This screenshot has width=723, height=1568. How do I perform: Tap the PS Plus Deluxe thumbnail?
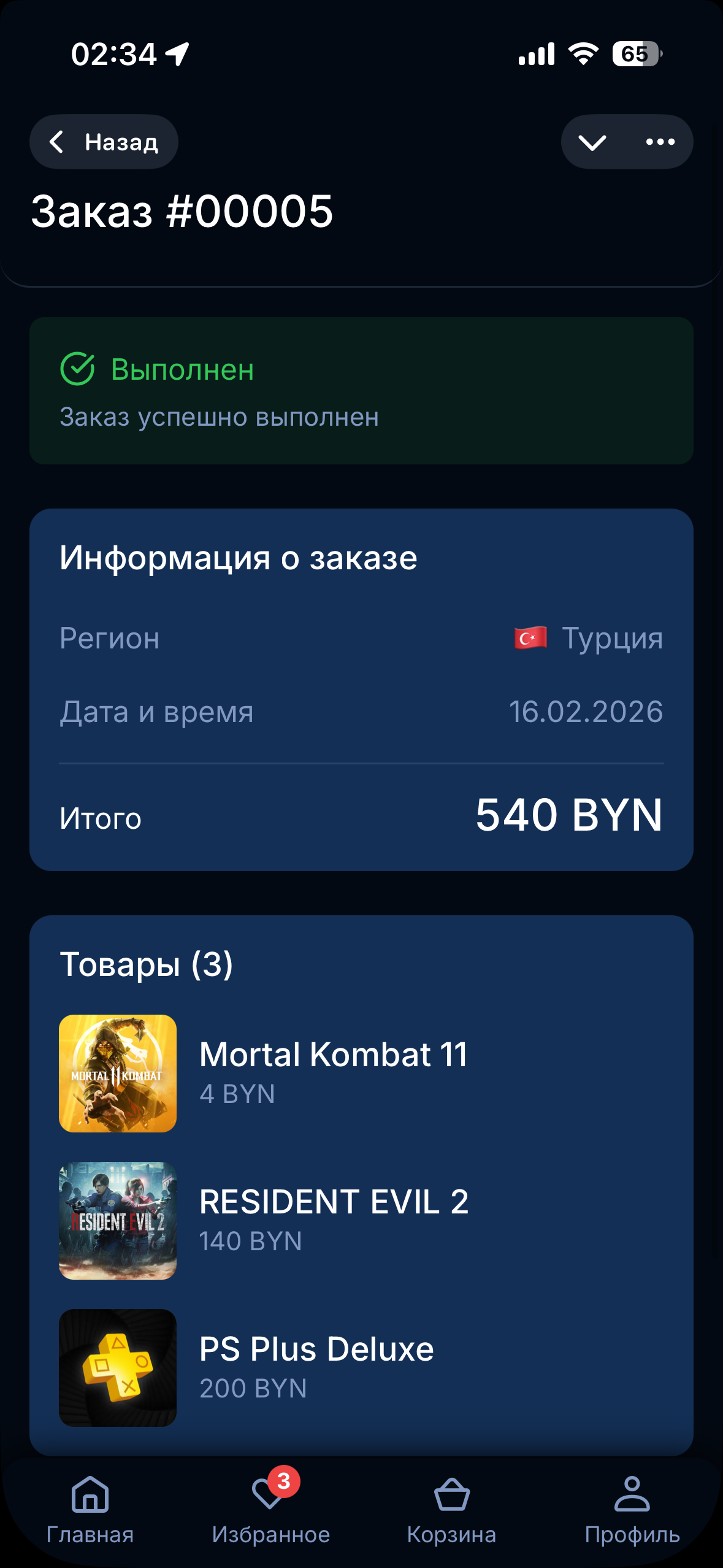pos(118,1367)
